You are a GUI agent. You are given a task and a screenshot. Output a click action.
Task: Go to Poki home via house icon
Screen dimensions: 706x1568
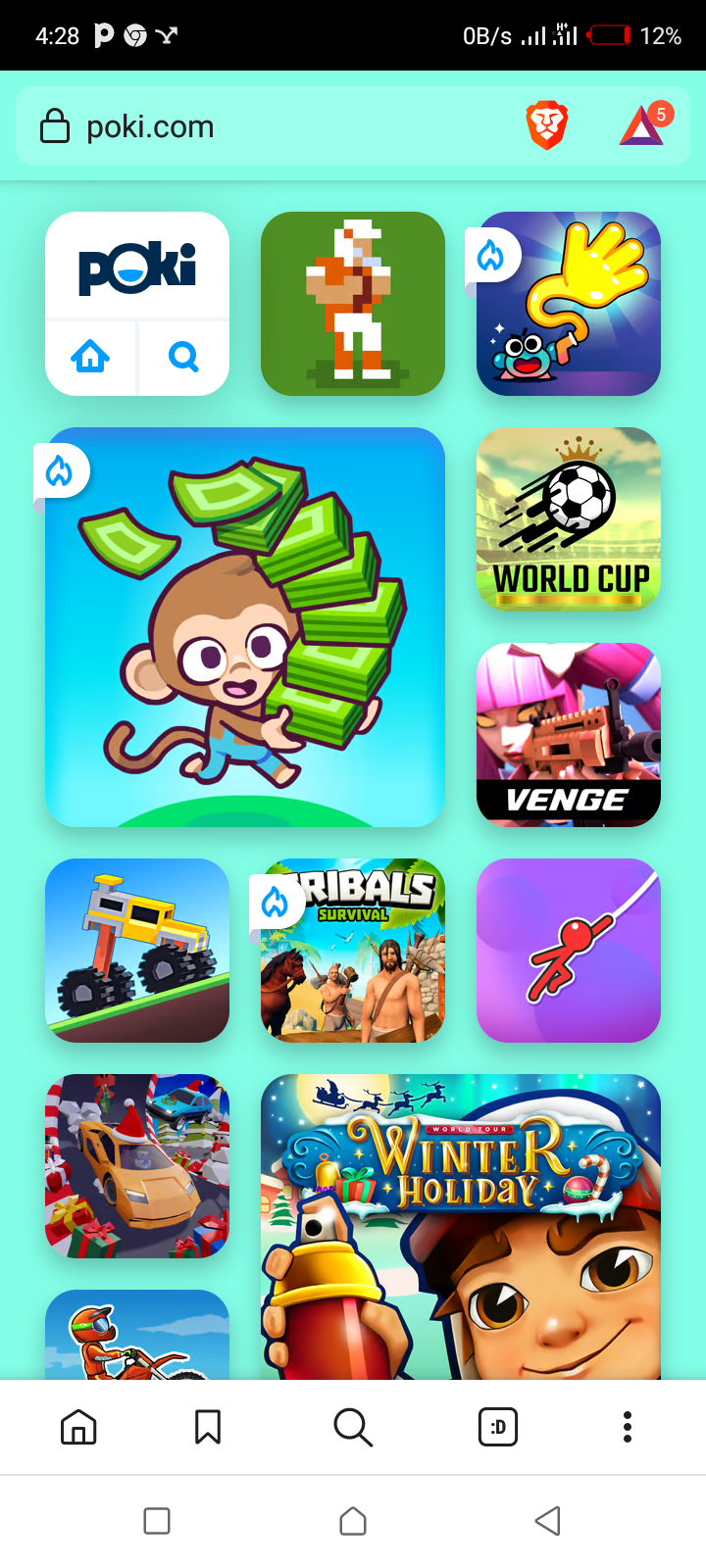coord(90,357)
